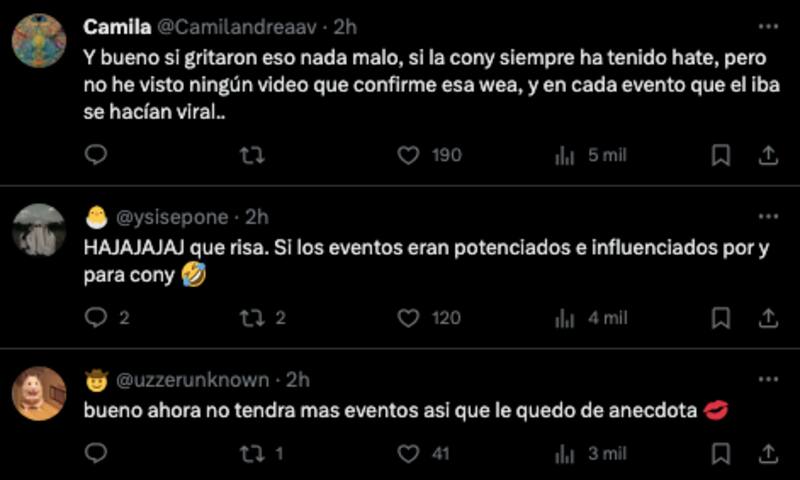View analytics for Camila's tweet
The width and height of the screenshot is (800, 480).
pos(565,155)
